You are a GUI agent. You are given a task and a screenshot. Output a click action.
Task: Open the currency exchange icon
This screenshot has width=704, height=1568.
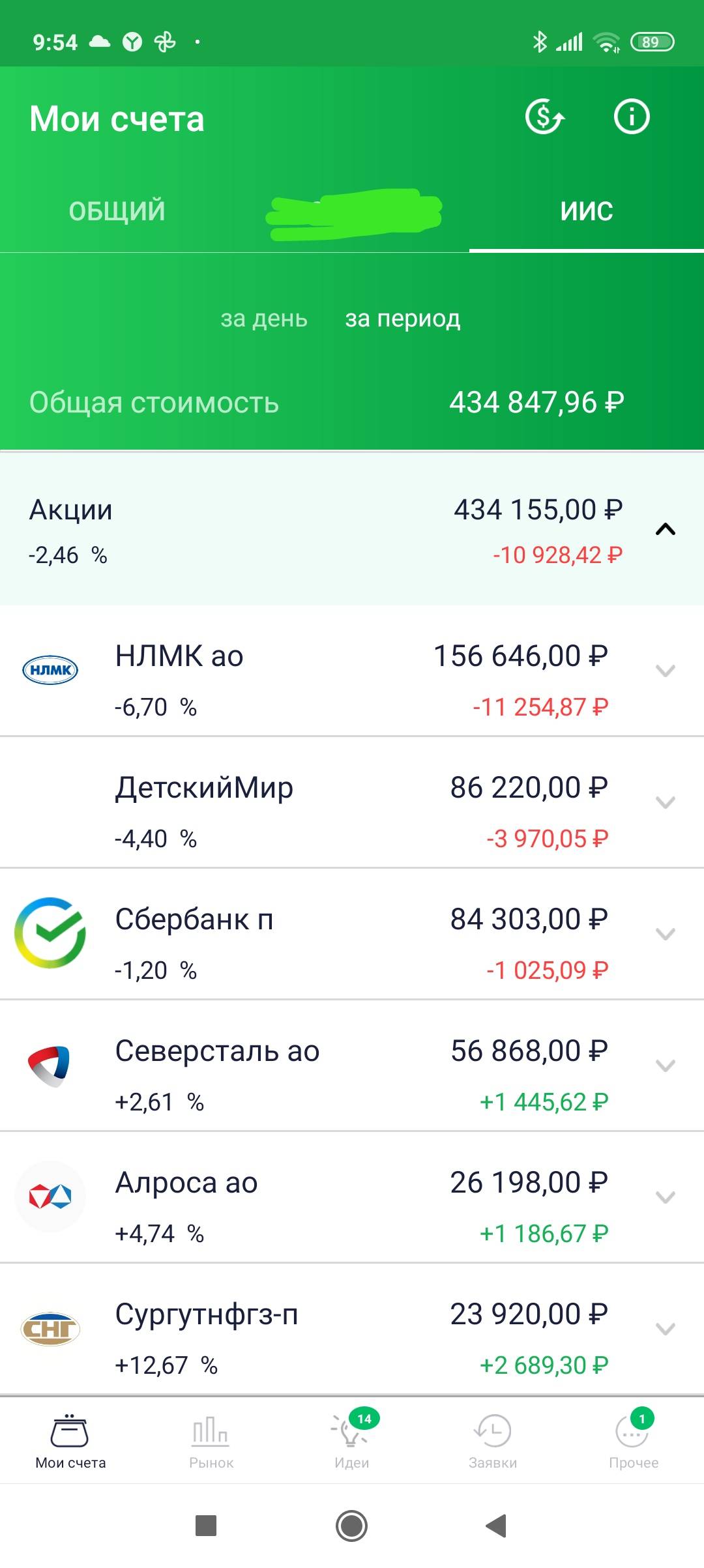click(x=545, y=117)
